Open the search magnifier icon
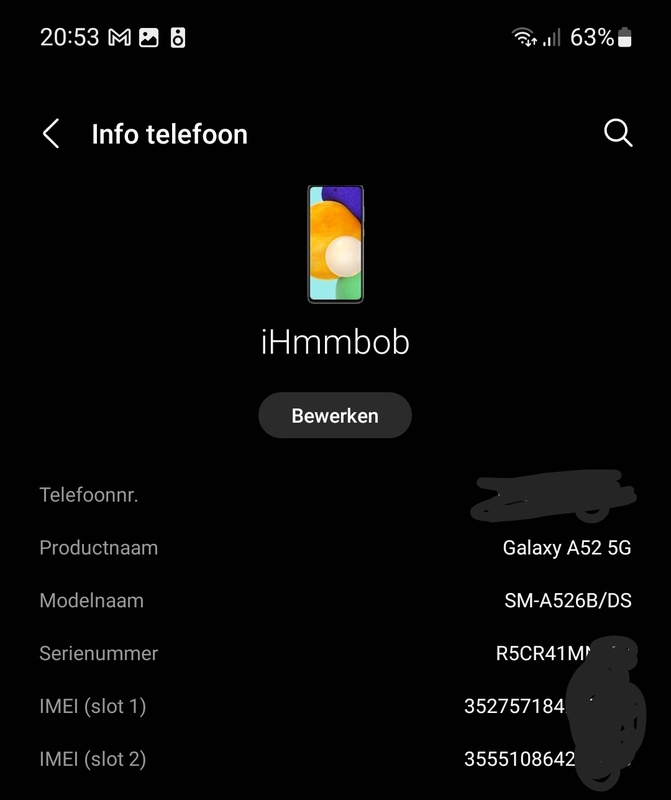The width and height of the screenshot is (671, 800). click(x=618, y=133)
